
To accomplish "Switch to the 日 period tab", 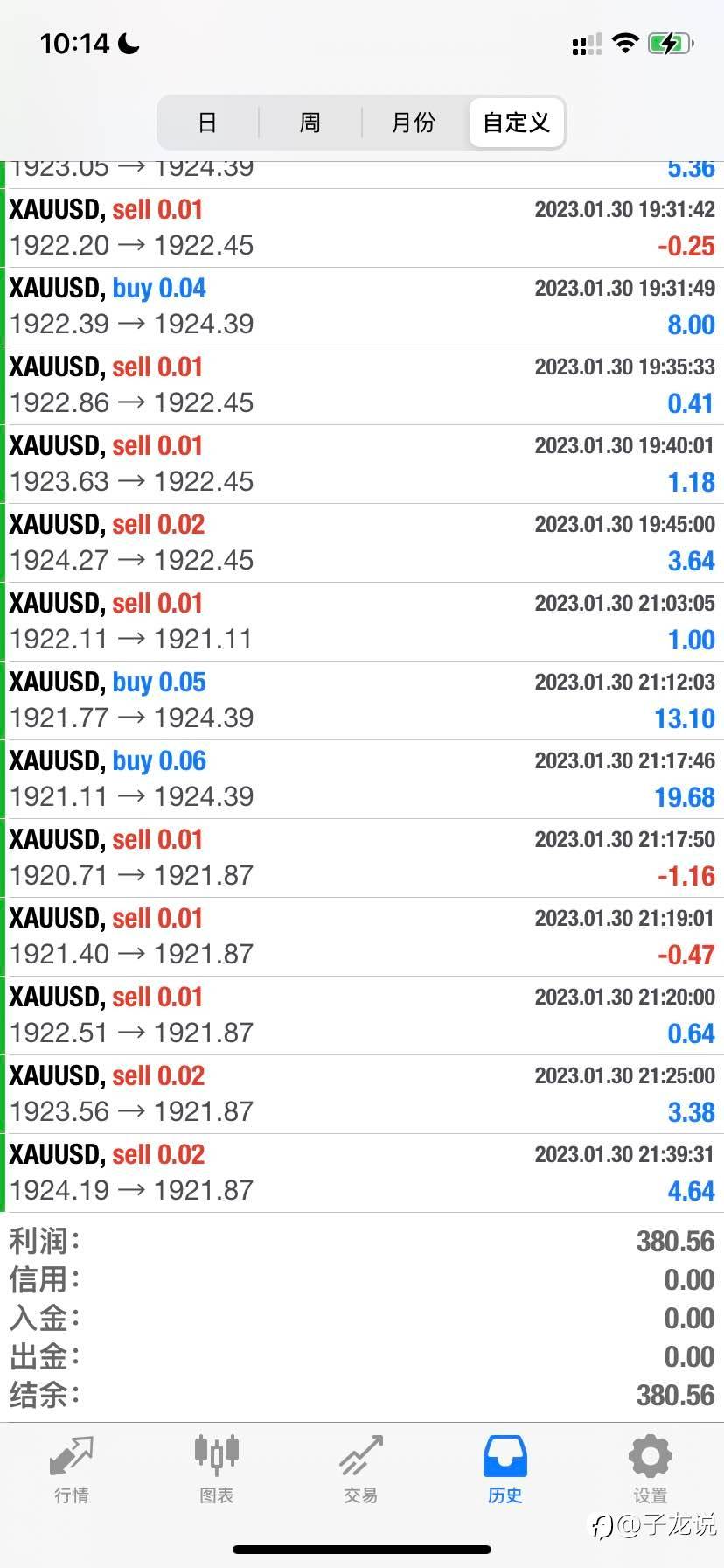I will point(207,122).
